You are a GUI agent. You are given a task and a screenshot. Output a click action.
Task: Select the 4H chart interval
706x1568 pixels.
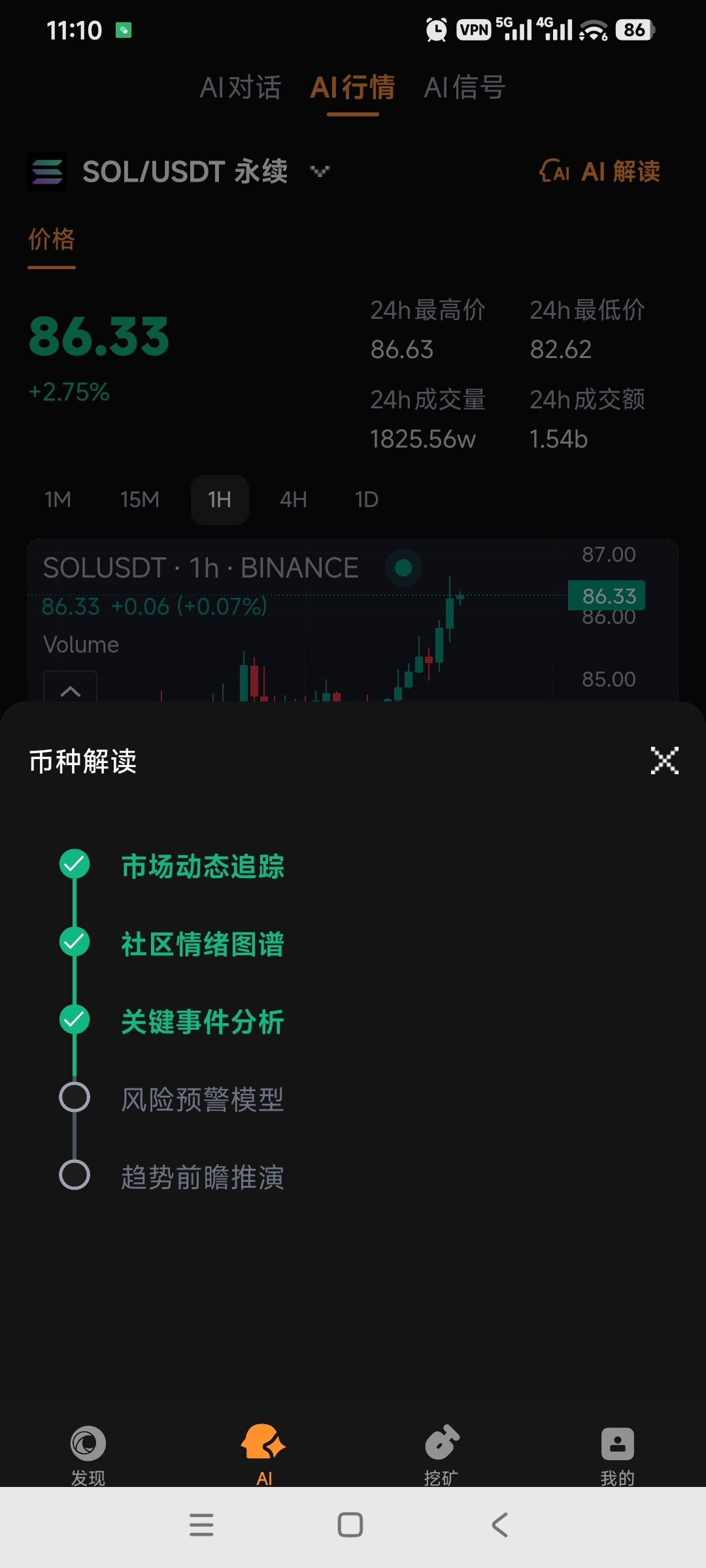(293, 500)
